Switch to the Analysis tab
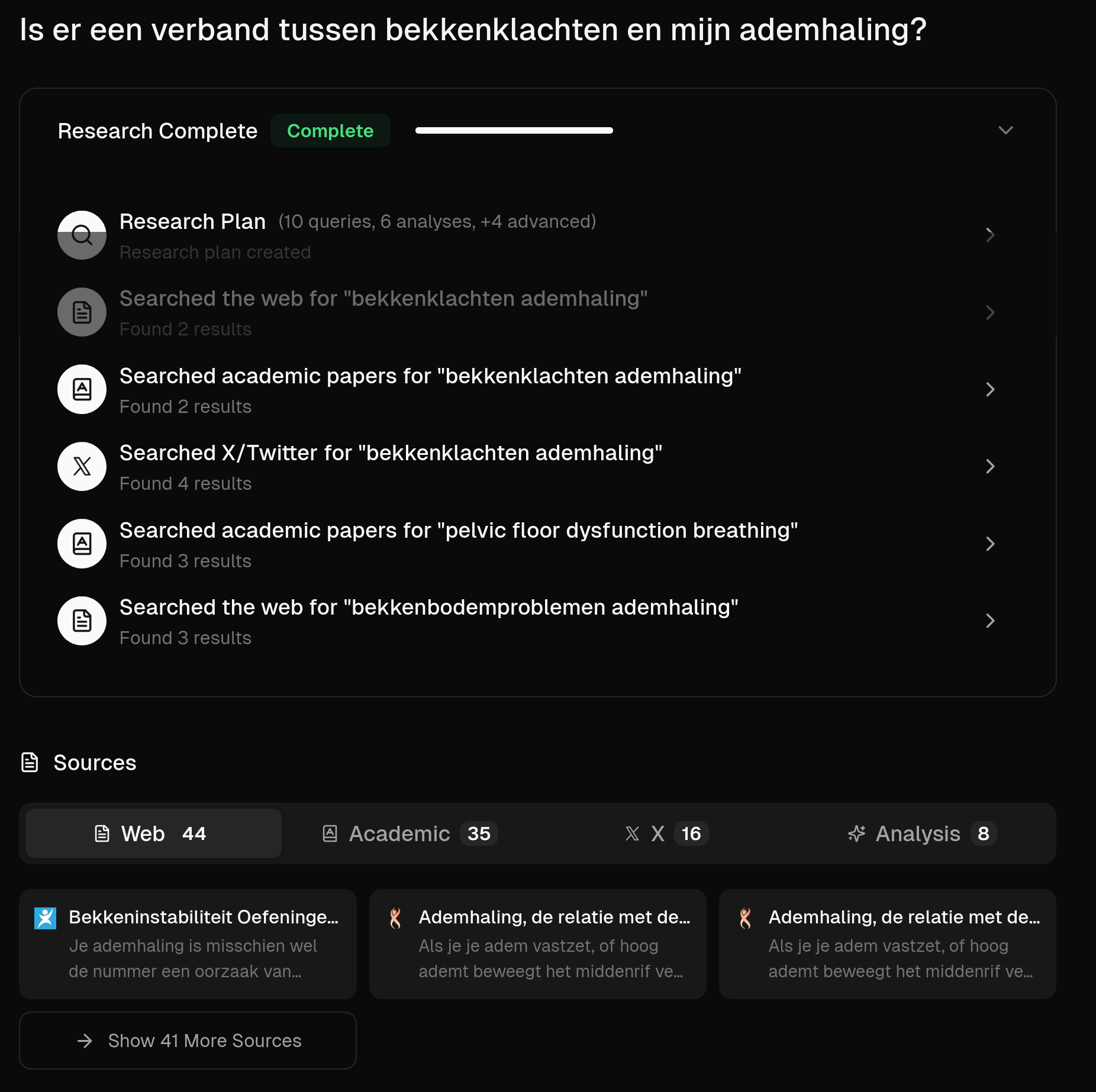Viewport: 1096px width, 1092px height. click(922, 833)
